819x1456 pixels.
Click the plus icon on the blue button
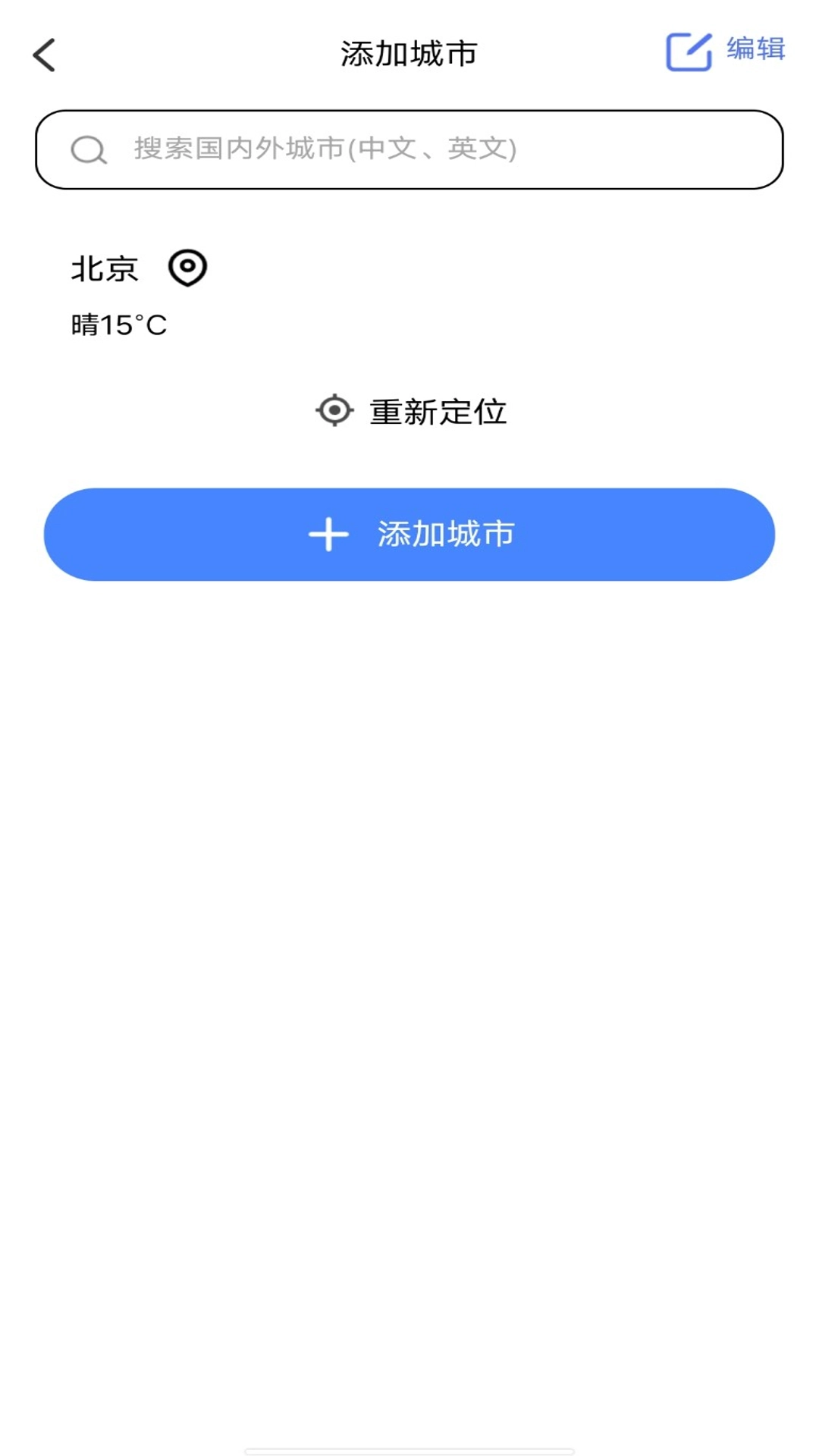pos(328,535)
